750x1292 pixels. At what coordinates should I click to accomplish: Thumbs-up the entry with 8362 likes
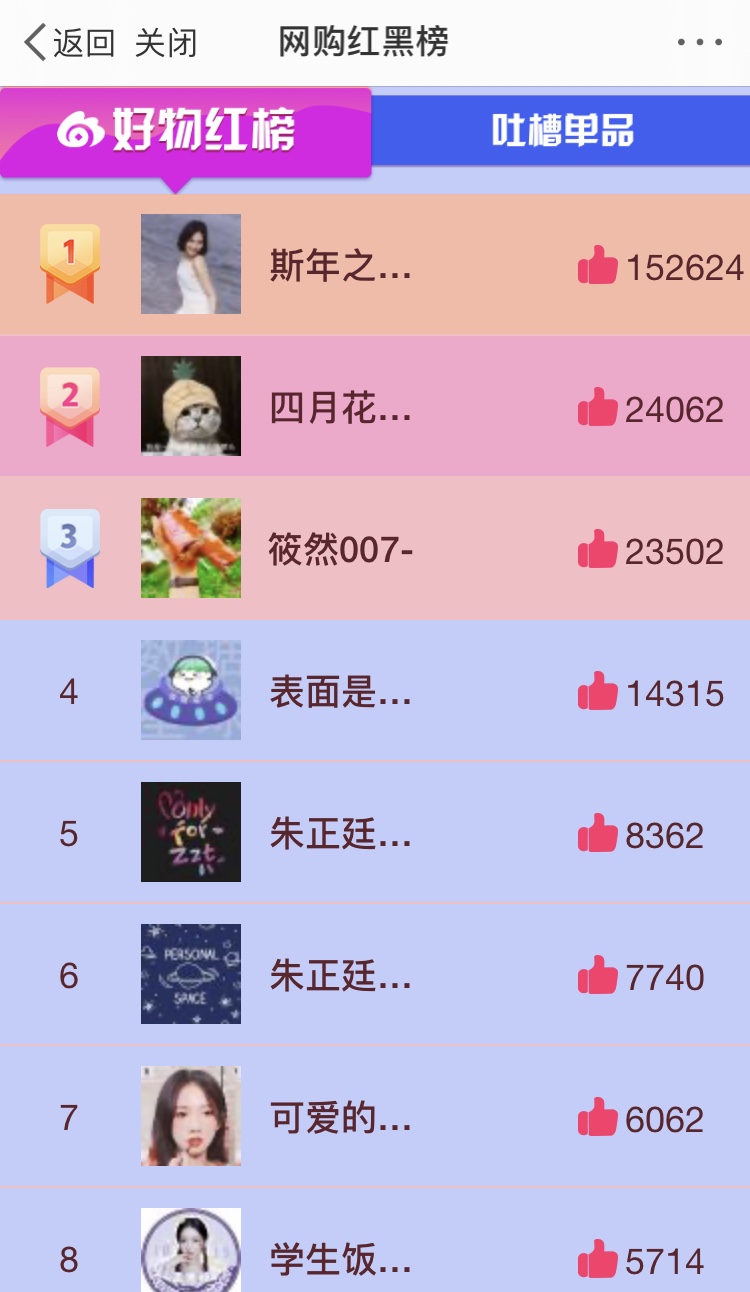597,834
